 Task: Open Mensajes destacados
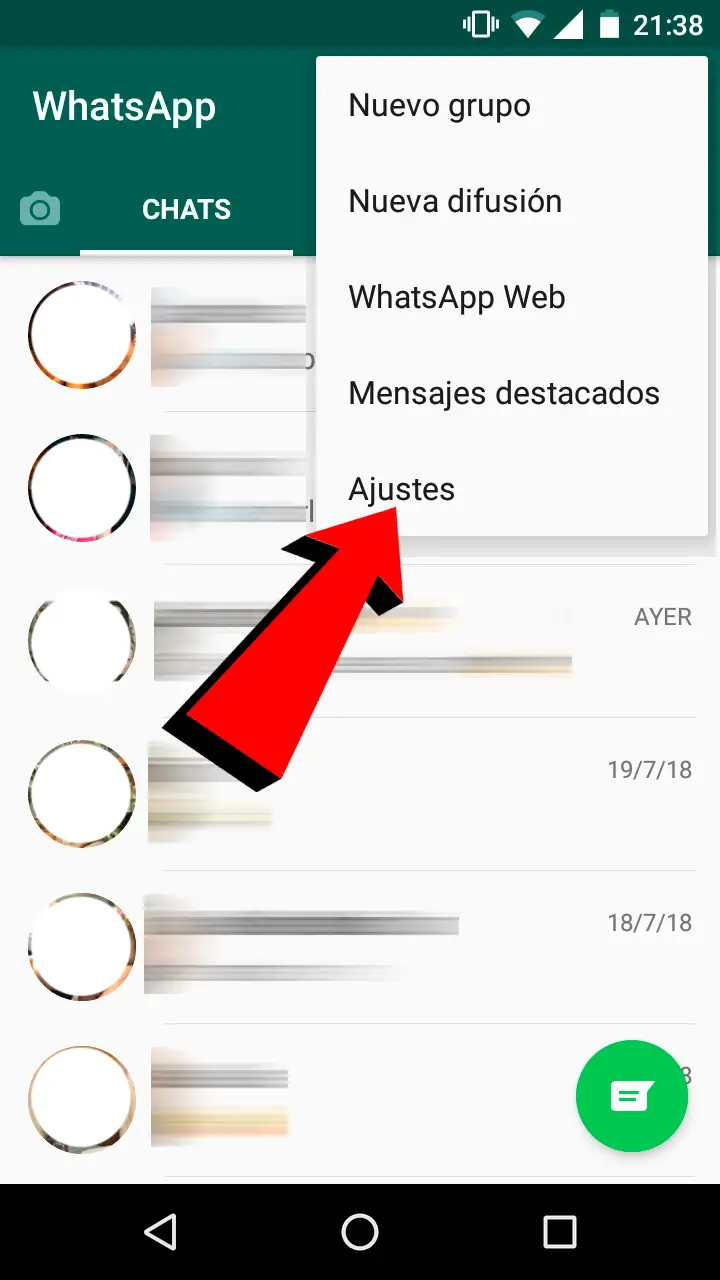pos(504,394)
